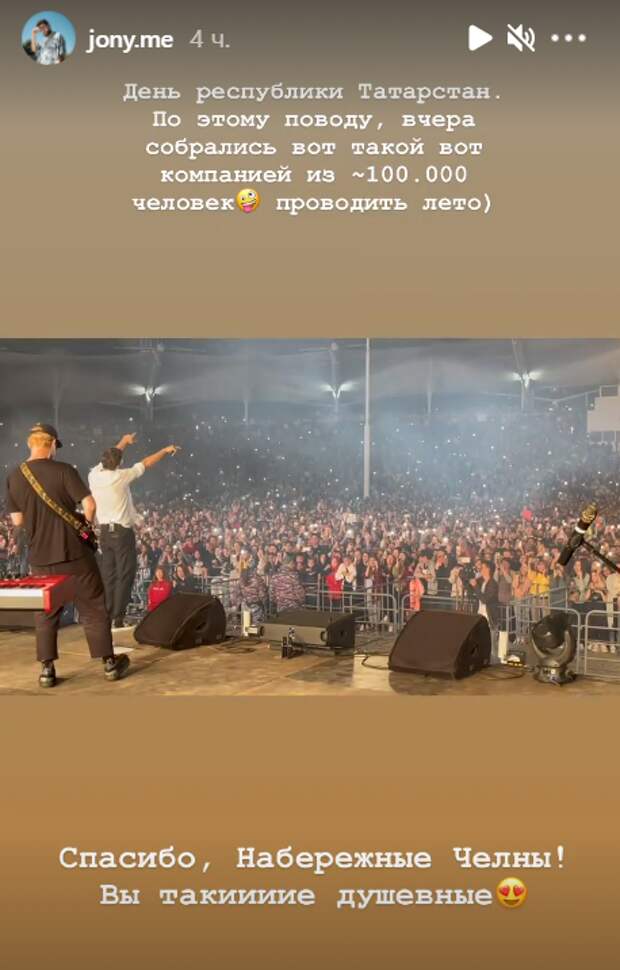Resume story playback
Image resolution: width=620 pixels, height=970 pixels.
click(480, 39)
